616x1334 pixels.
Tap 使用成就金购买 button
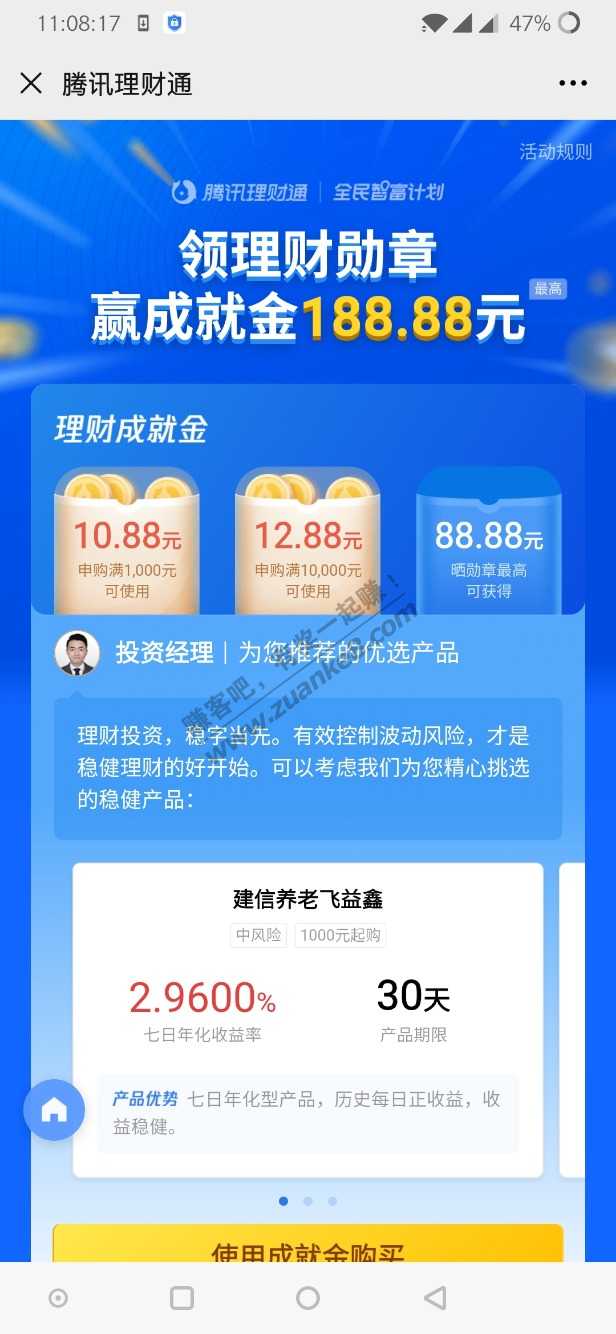tap(308, 1246)
